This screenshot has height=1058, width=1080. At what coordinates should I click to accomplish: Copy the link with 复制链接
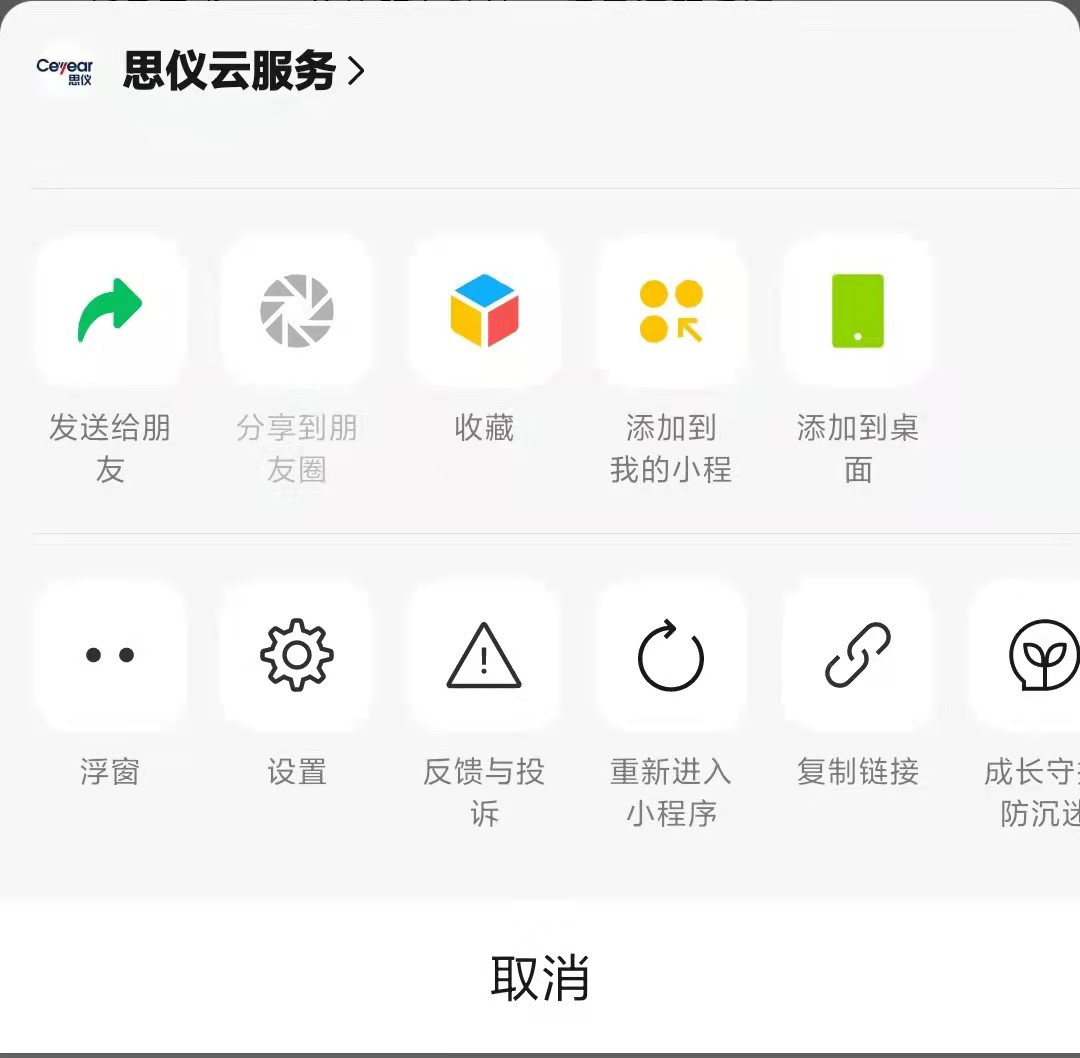[858, 656]
